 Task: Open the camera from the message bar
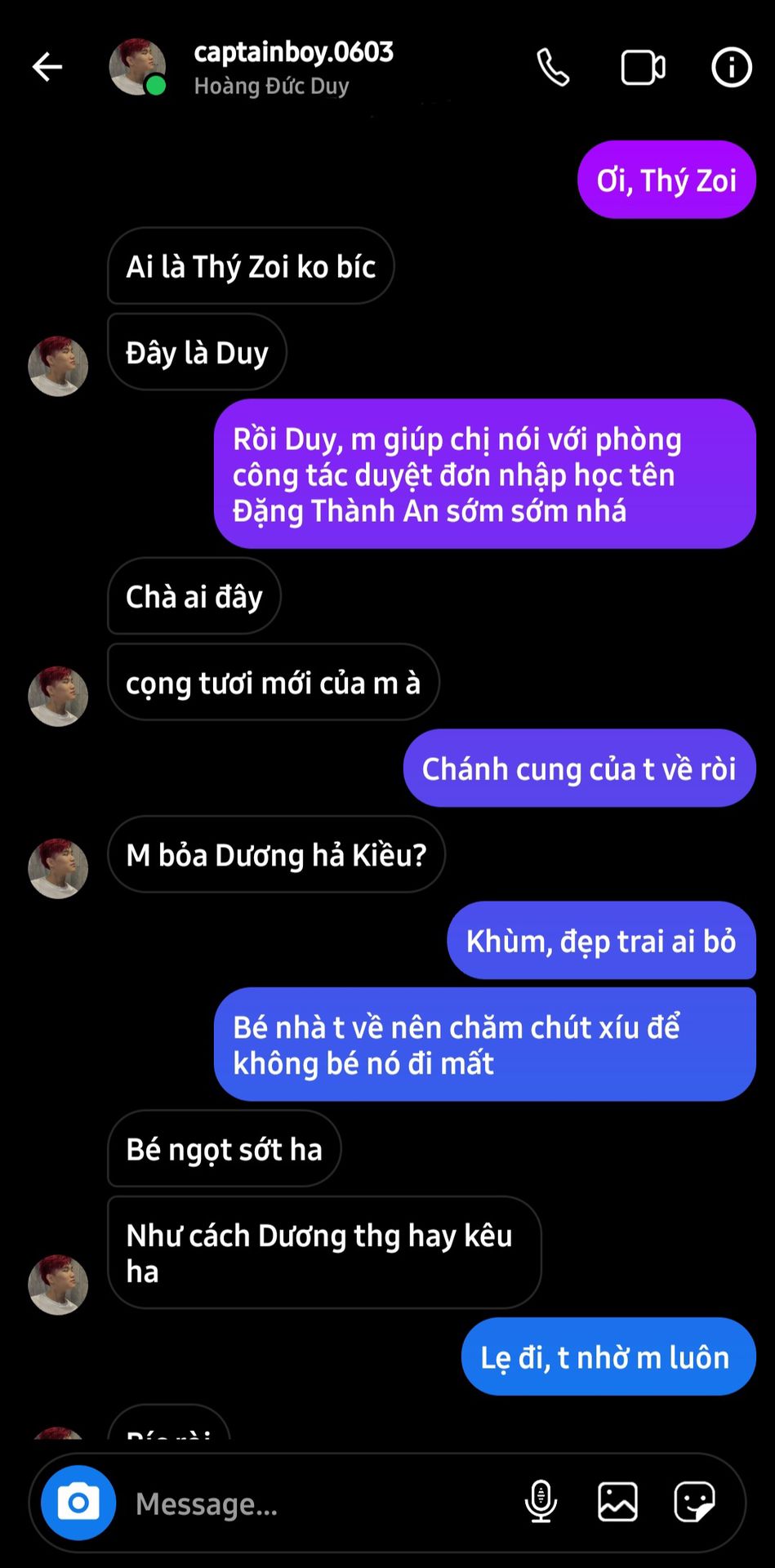pyautogui.click(x=78, y=1503)
